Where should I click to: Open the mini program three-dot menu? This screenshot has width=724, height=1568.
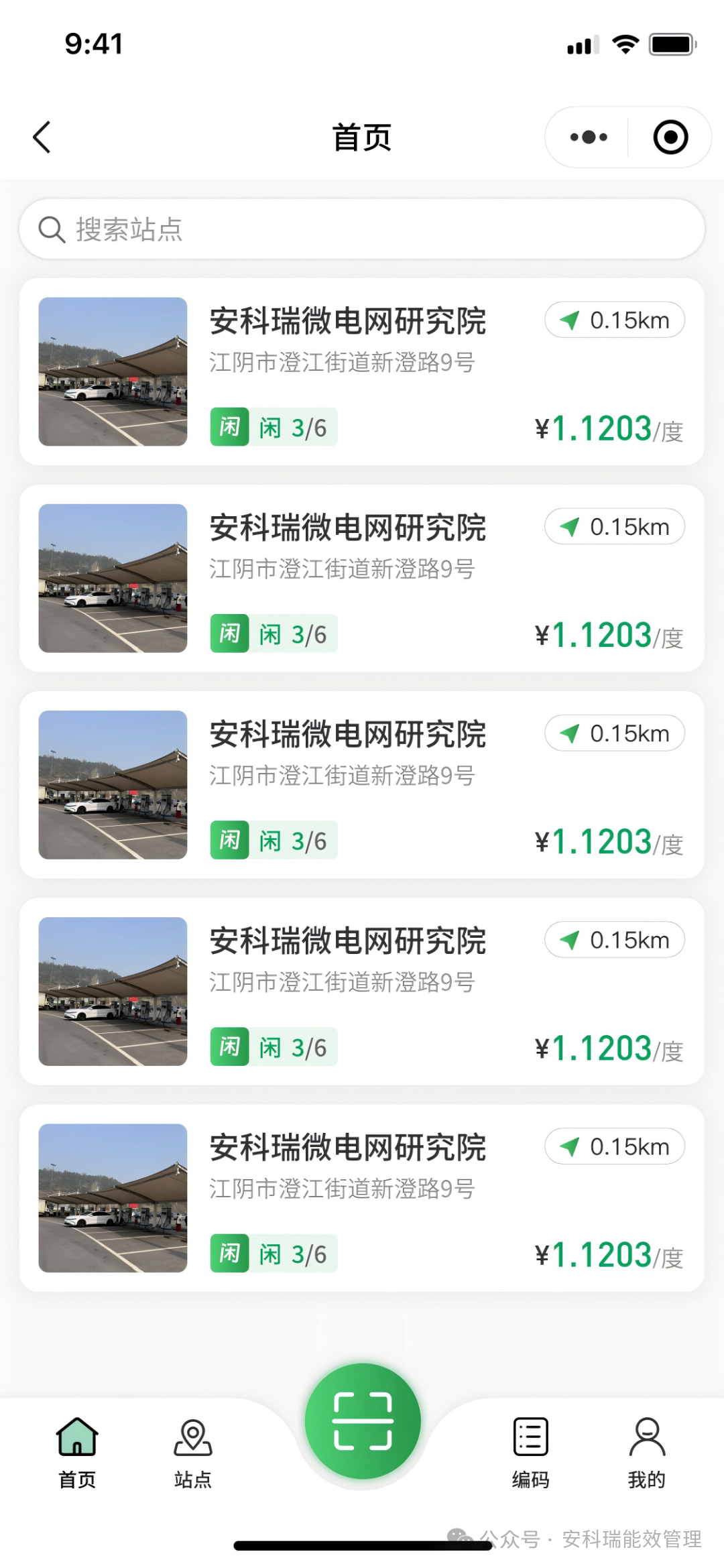pos(588,137)
